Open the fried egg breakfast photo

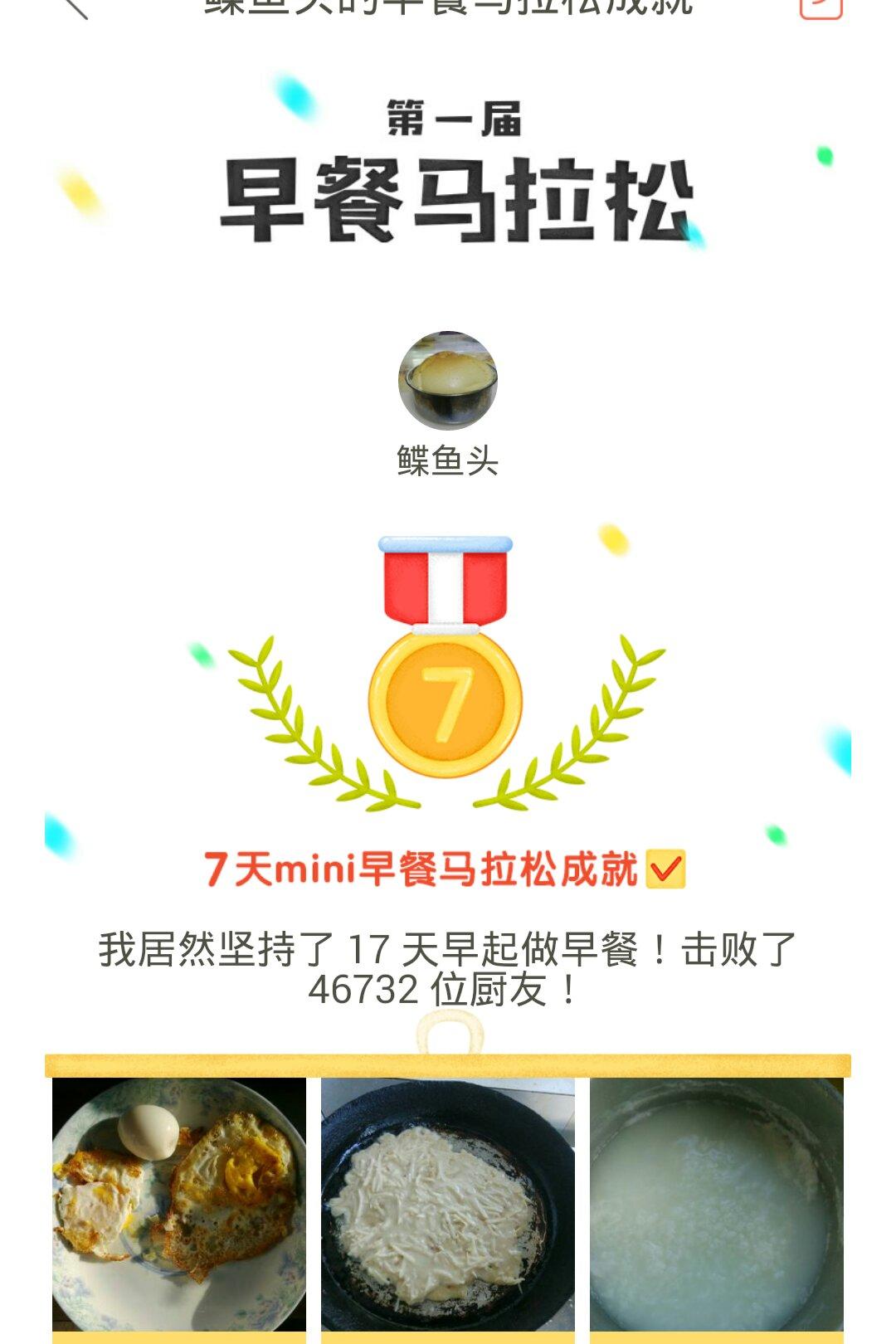coord(179,1205)
